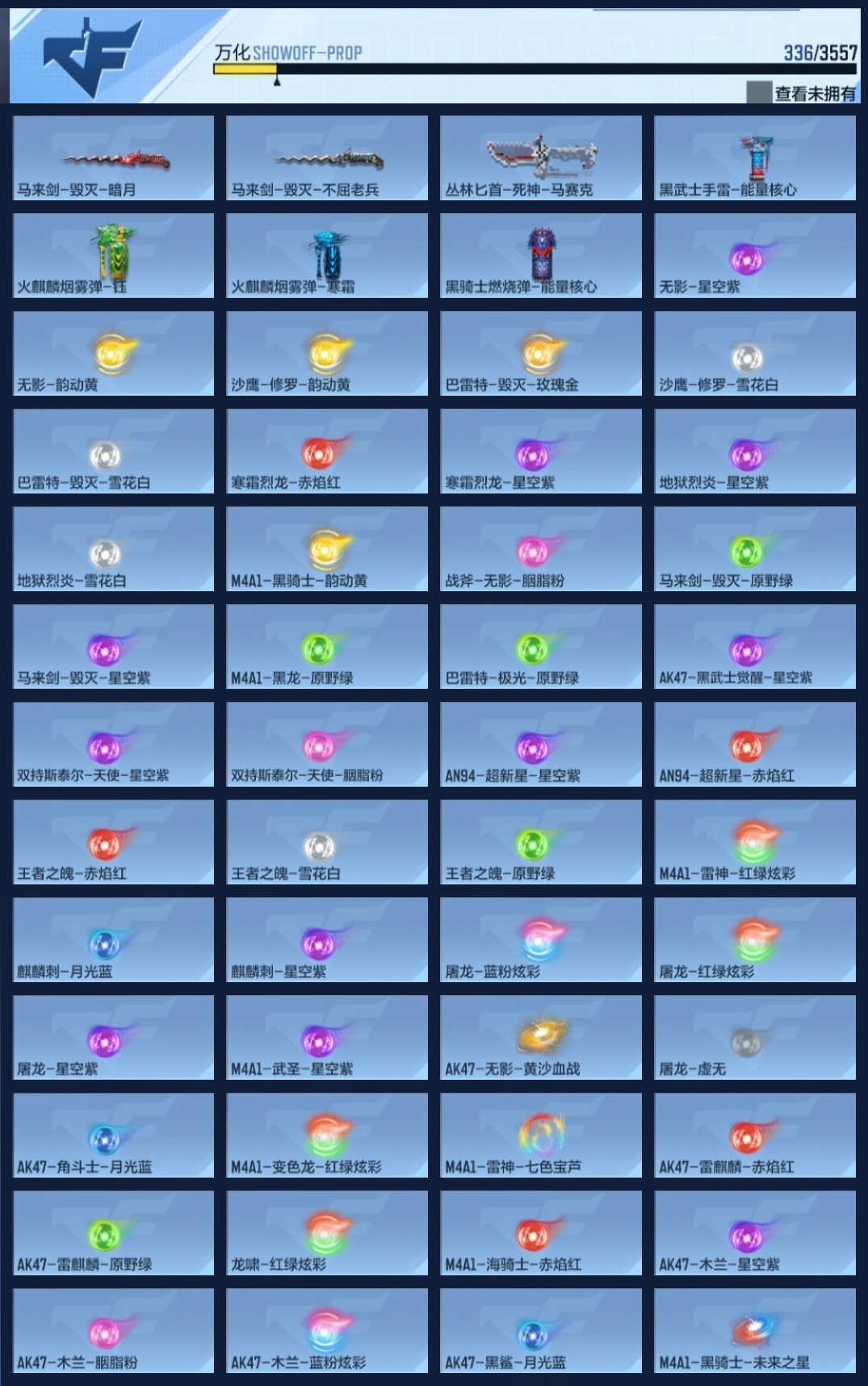View the 马来剑-毁灭-不屈老兵 sword

(325, 158)
